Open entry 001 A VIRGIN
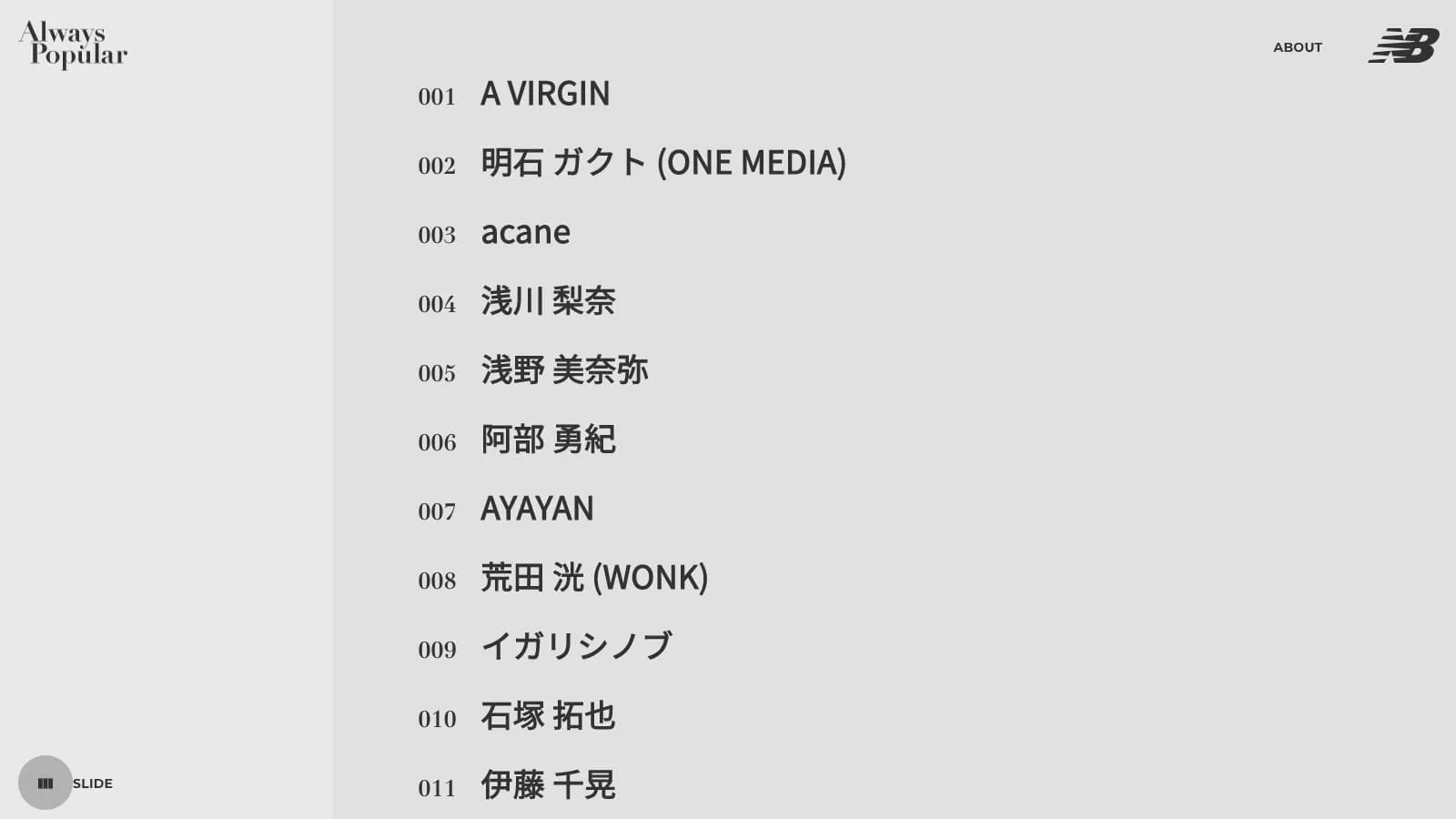1456x819 pixels. point(544,94)
